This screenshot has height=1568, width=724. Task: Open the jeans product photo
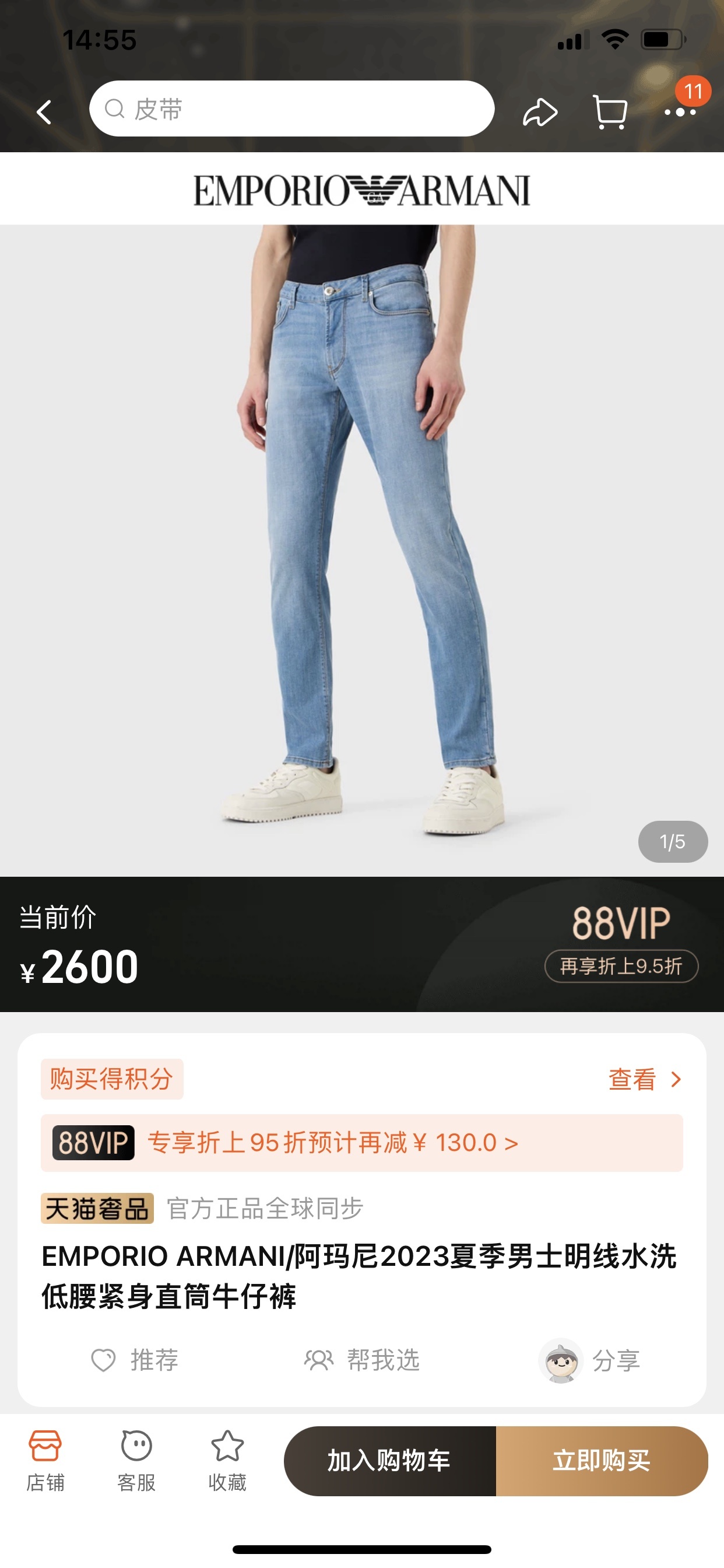tap(361, 548)
